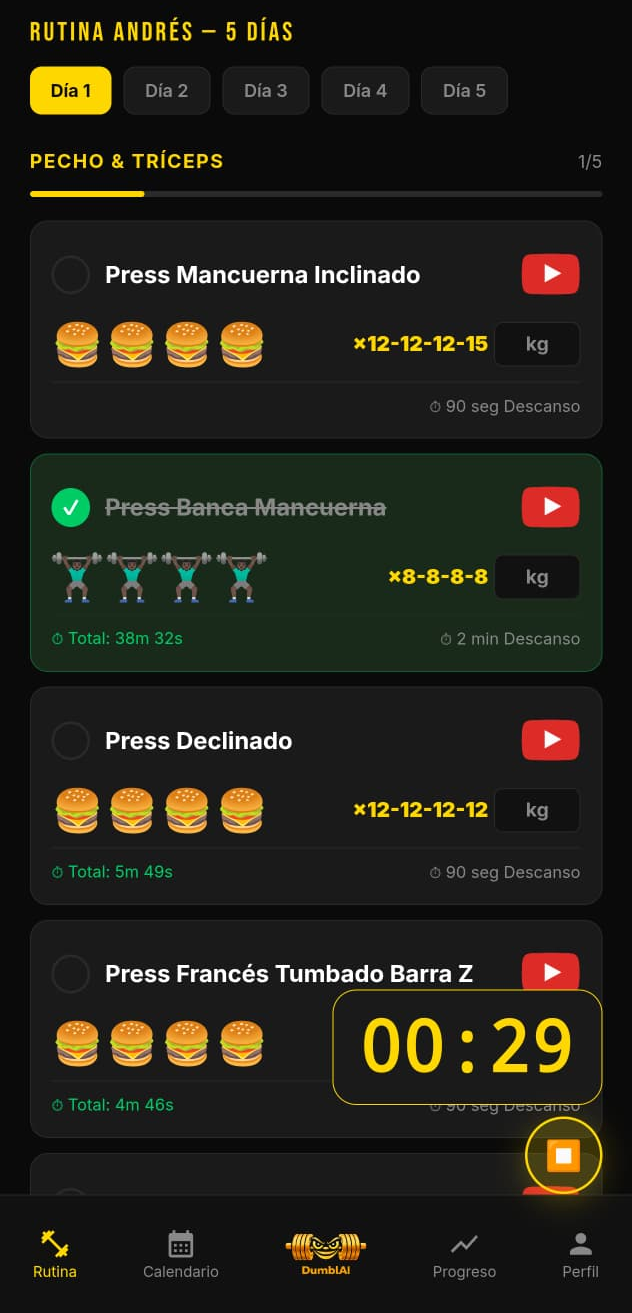Open the Press Declinado video
The height and width of the screenshot is (1313, 632).
click(550, 740)
